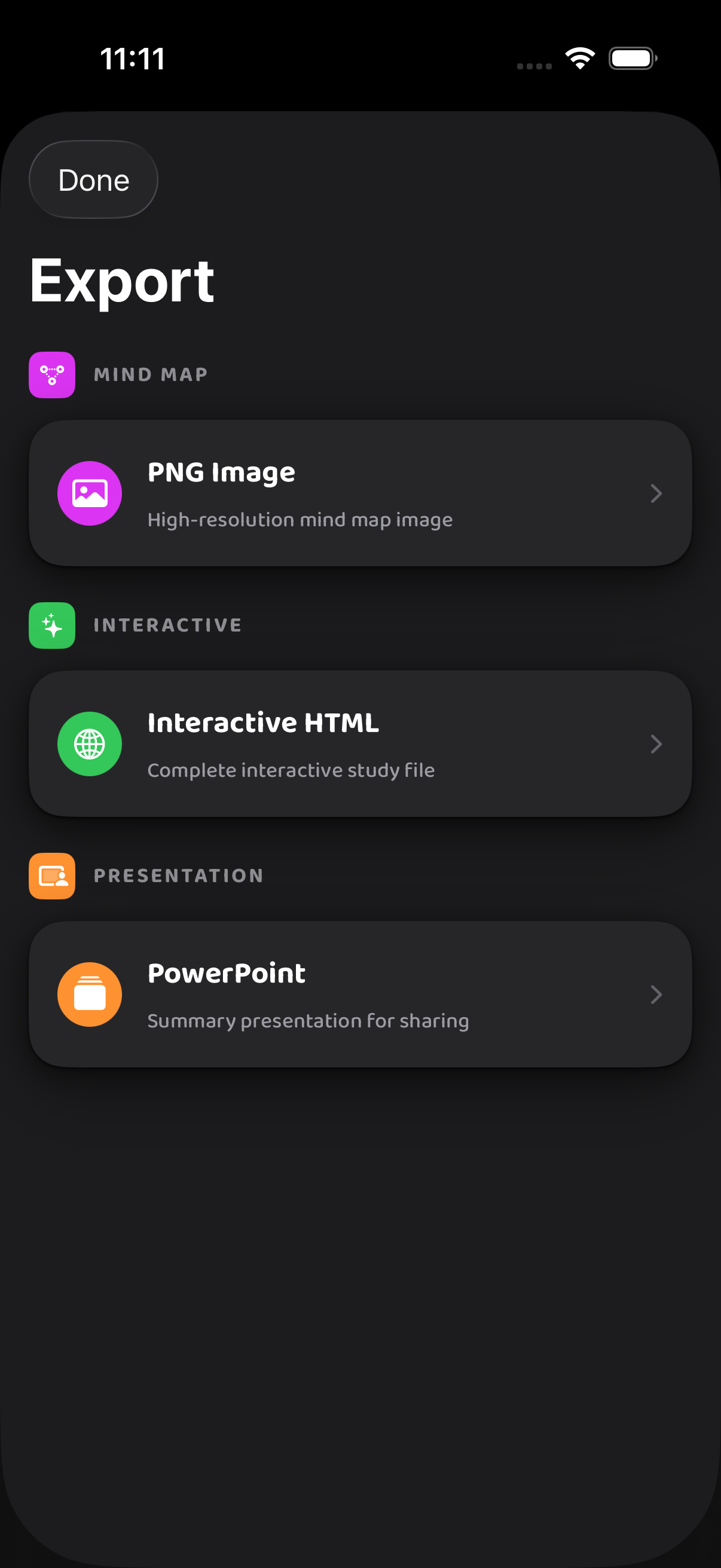
Task: Click the green sparkle Interactive icon
Action: point(52,625)
